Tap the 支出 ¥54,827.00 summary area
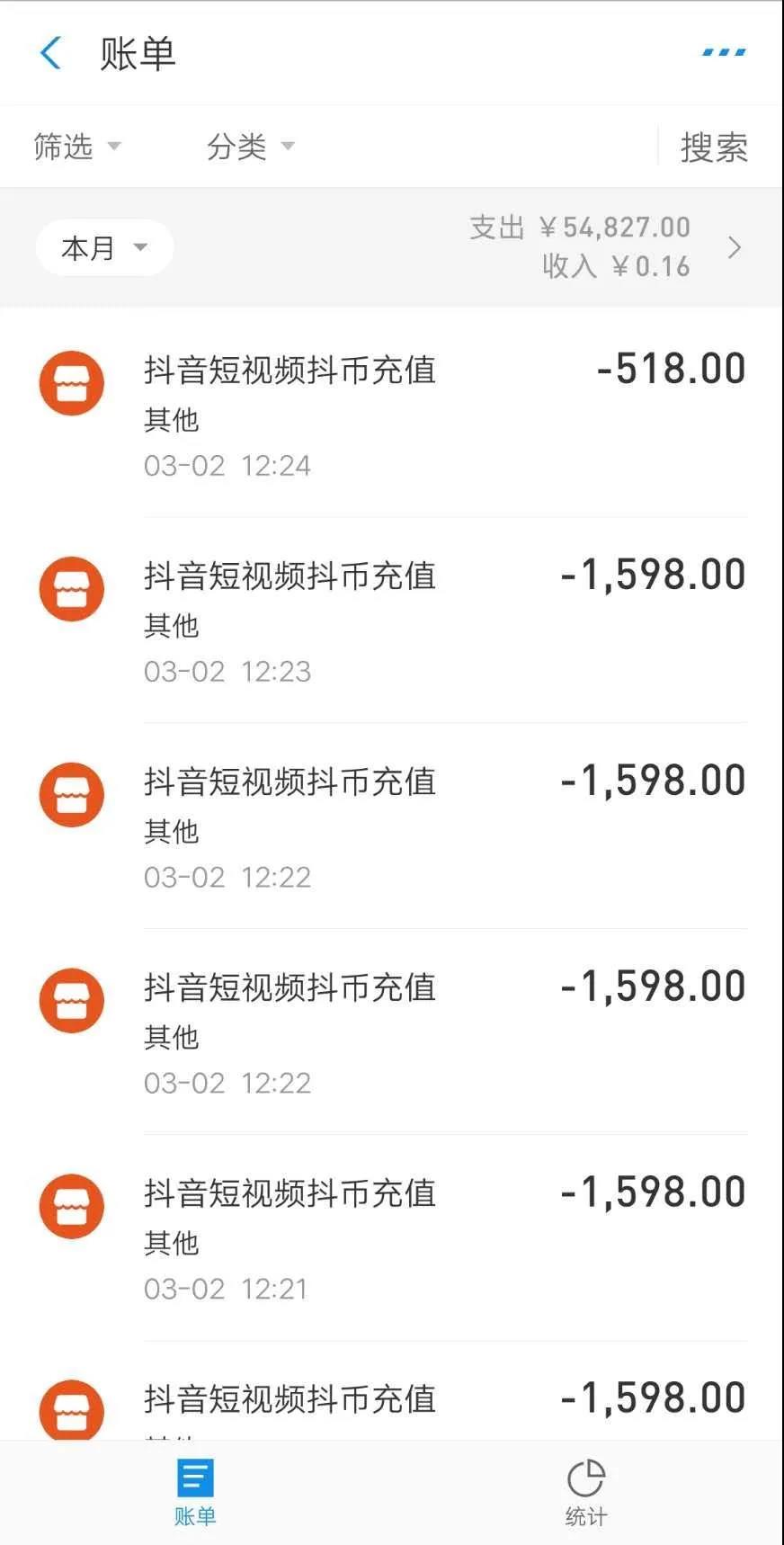This screenshot has width=784, height=1545. tap(579, 227)
